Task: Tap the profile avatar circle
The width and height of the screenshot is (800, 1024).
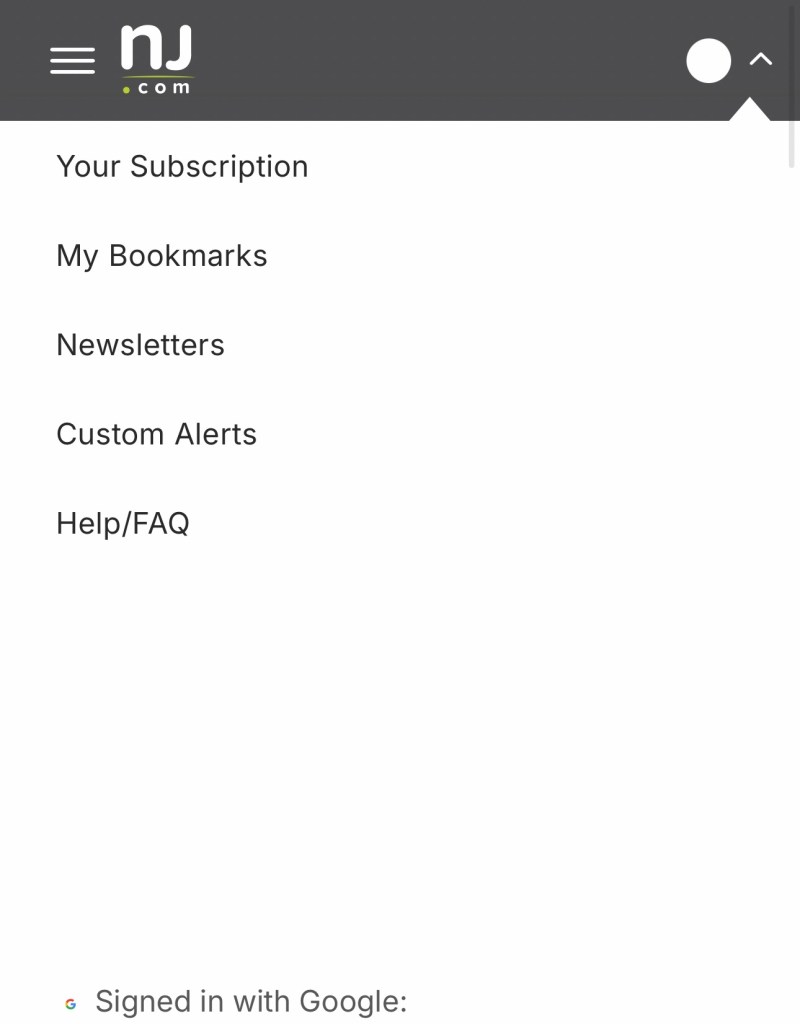Action: [x=708, y=60]
